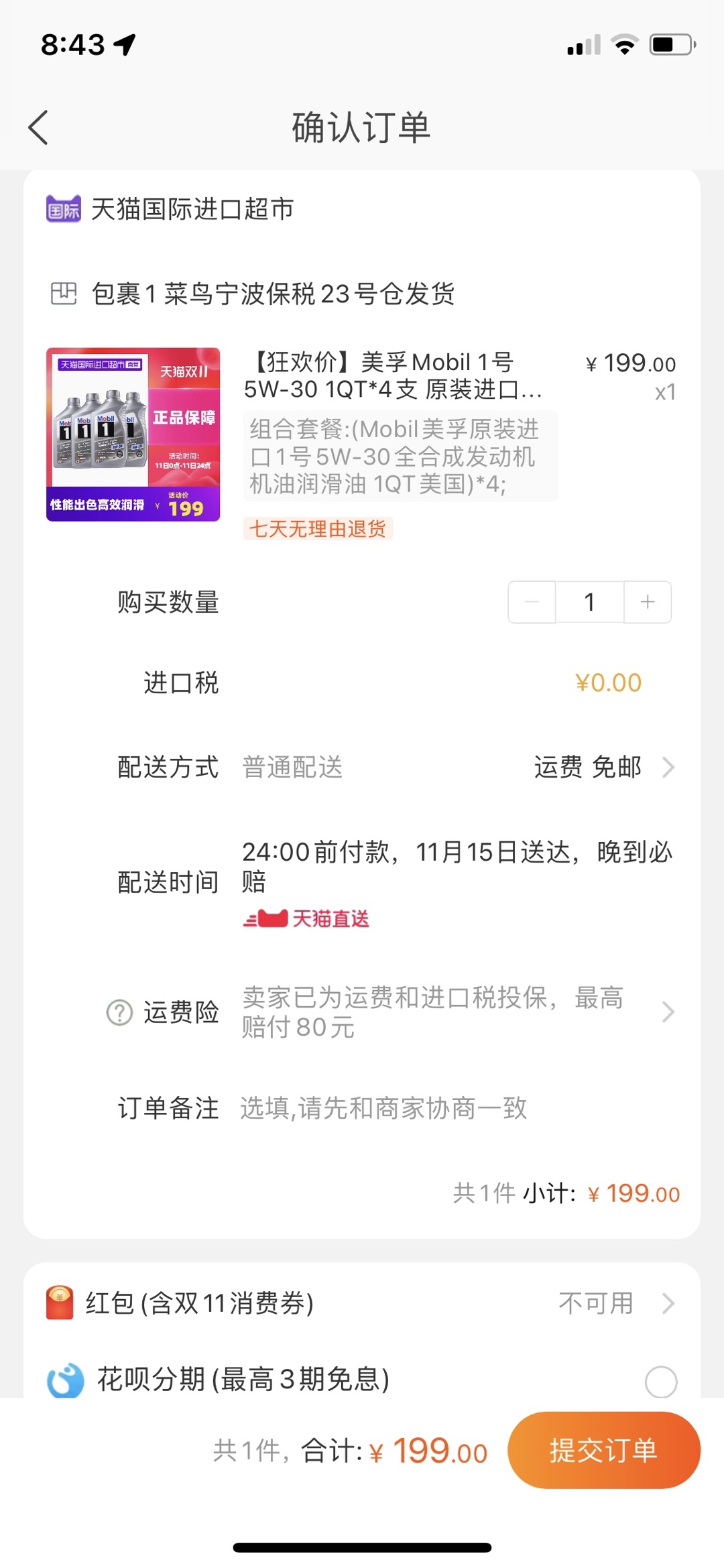This screenshot has height=1568, width=724.
Task: Open the 红包 (含双11消费券) row
Action: point(362,1303)
